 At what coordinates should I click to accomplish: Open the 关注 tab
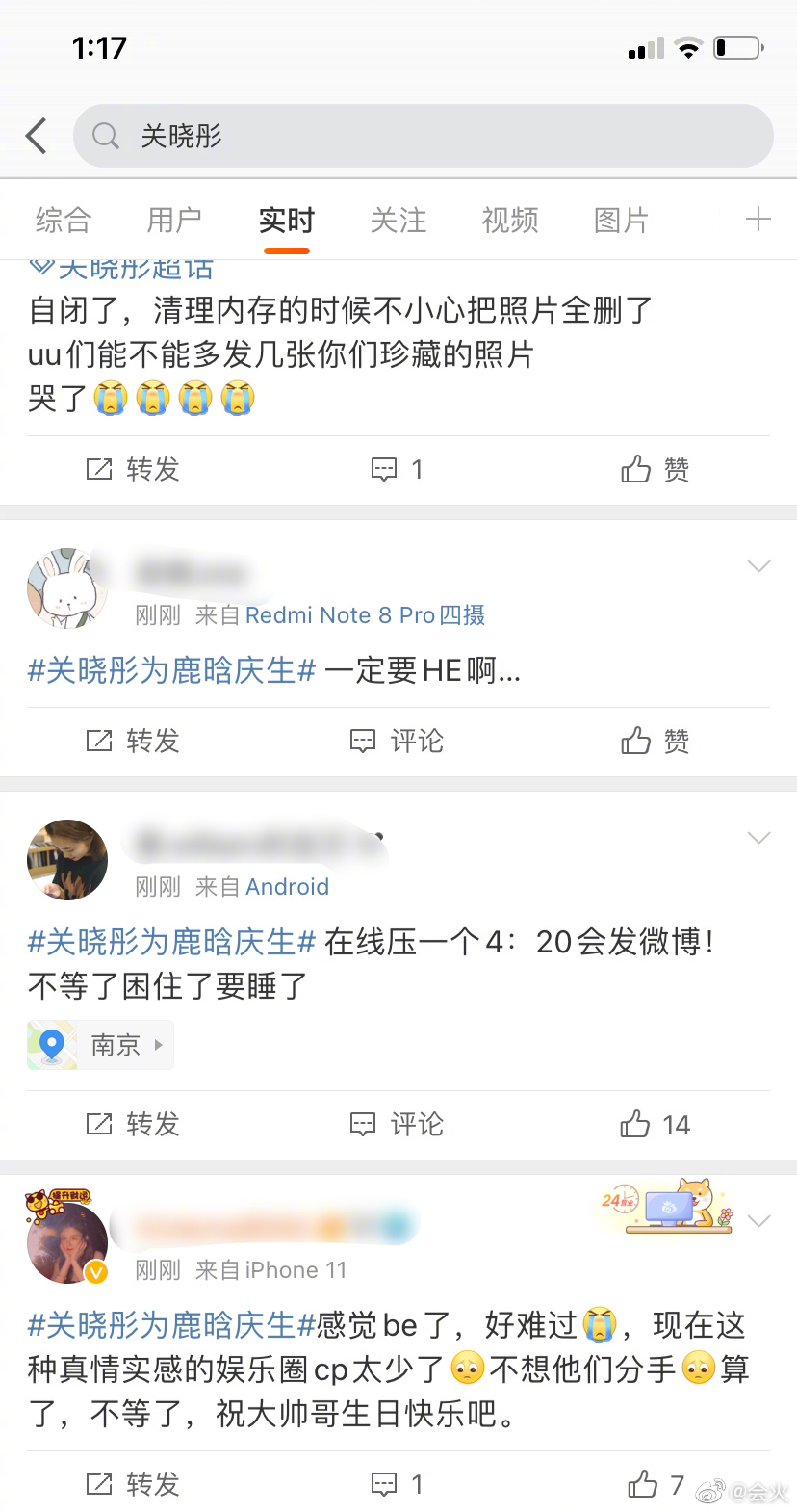[x=398, y=221]
